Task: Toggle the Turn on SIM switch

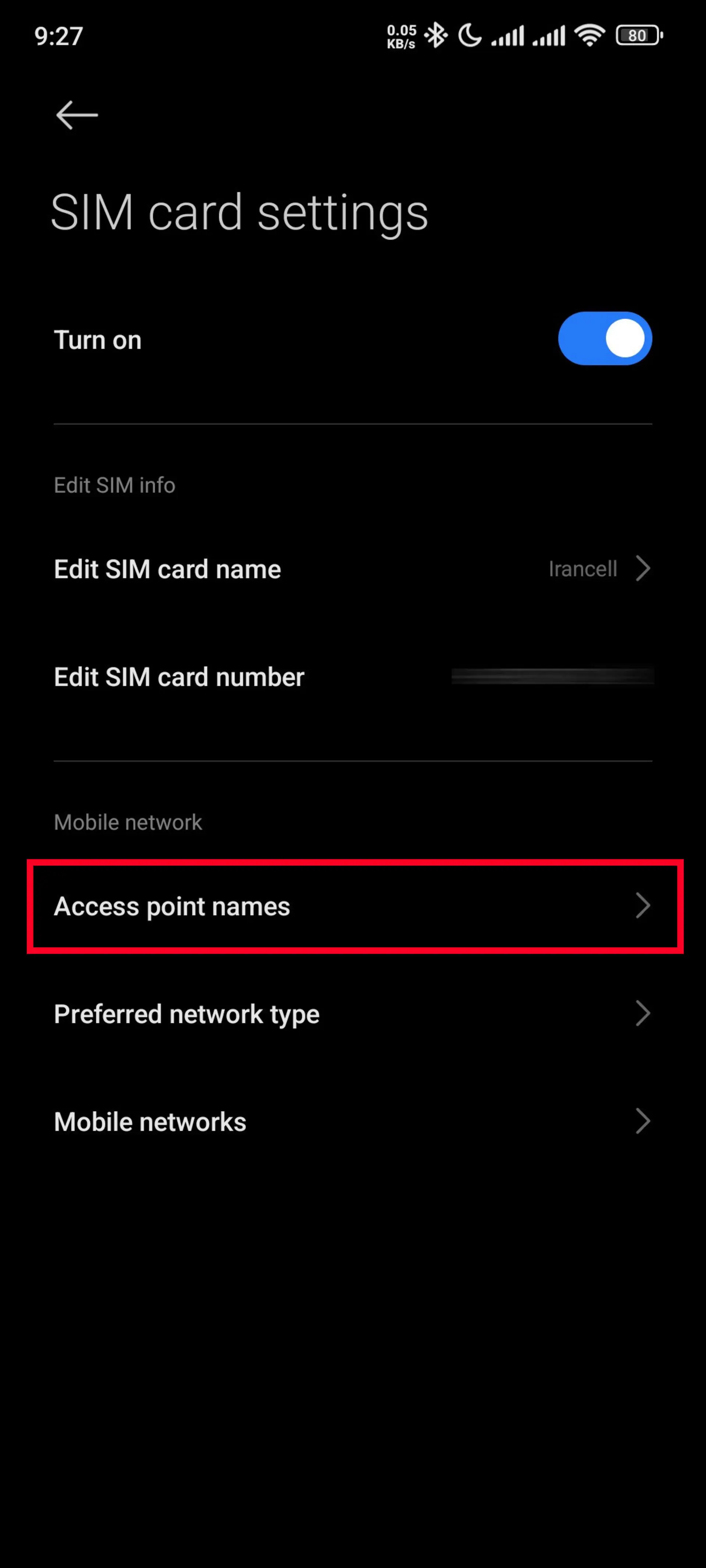Action: (604, 338)
